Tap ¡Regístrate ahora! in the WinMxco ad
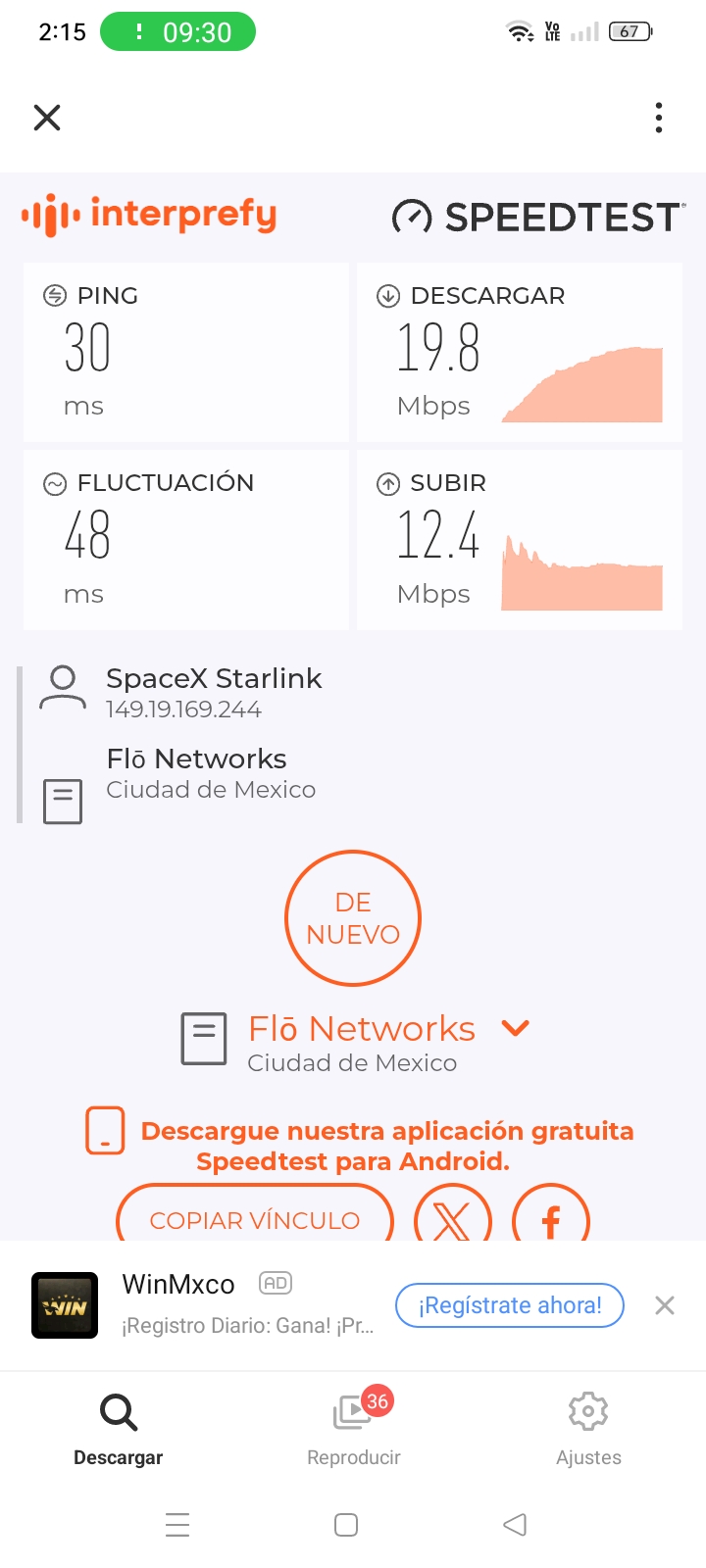This screenshot has width=706, height=1568. (510, 1305)
